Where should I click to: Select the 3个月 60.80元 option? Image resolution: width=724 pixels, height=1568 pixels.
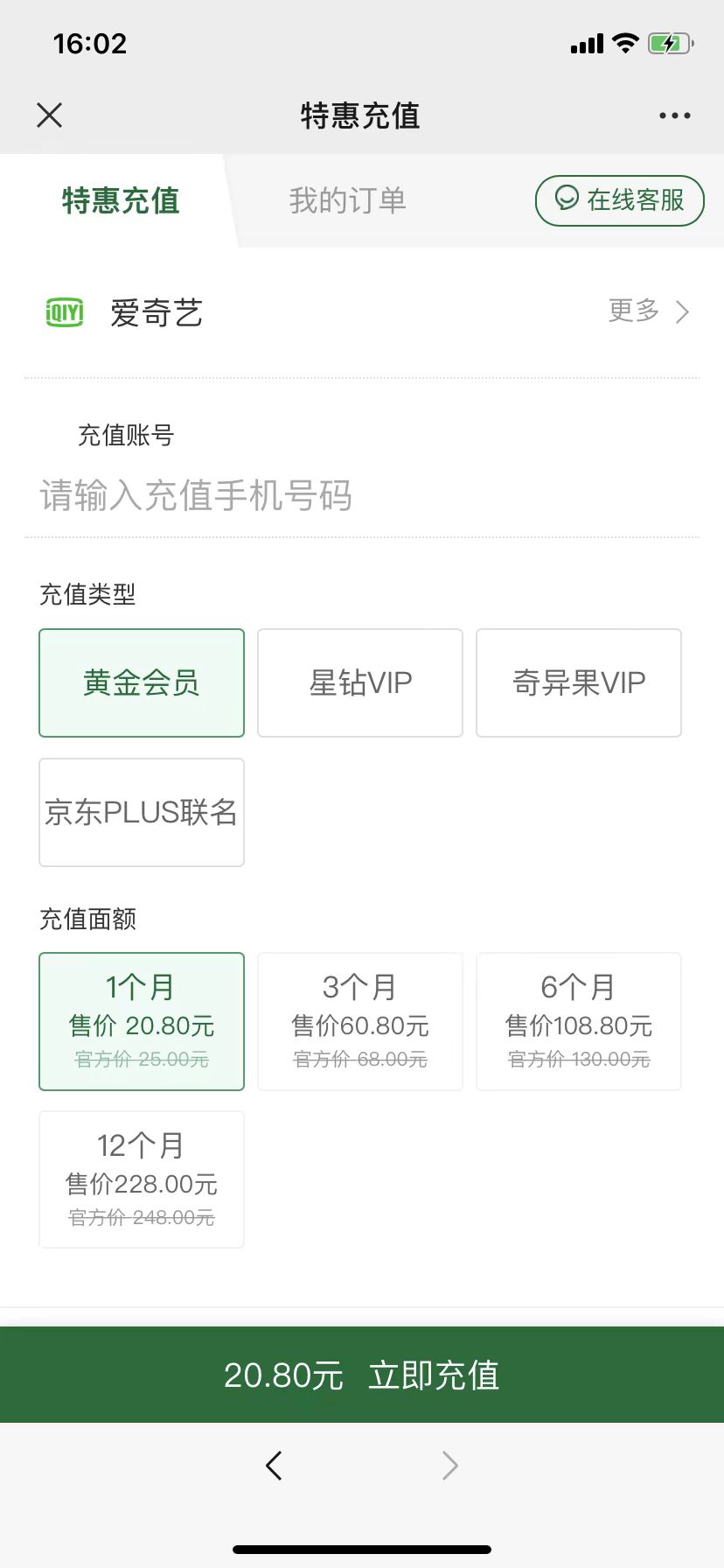point(360,1021)
